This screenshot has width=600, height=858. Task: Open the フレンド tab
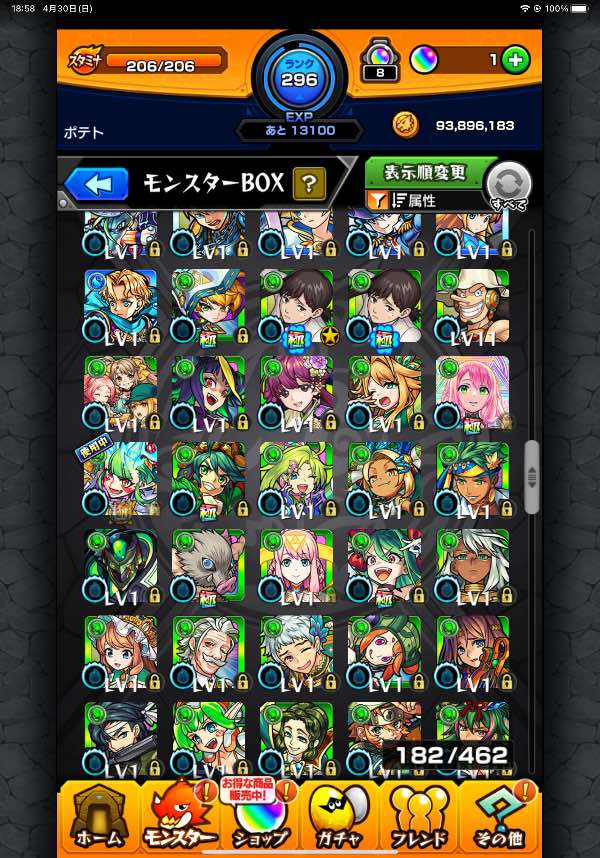tap(420, 817)
